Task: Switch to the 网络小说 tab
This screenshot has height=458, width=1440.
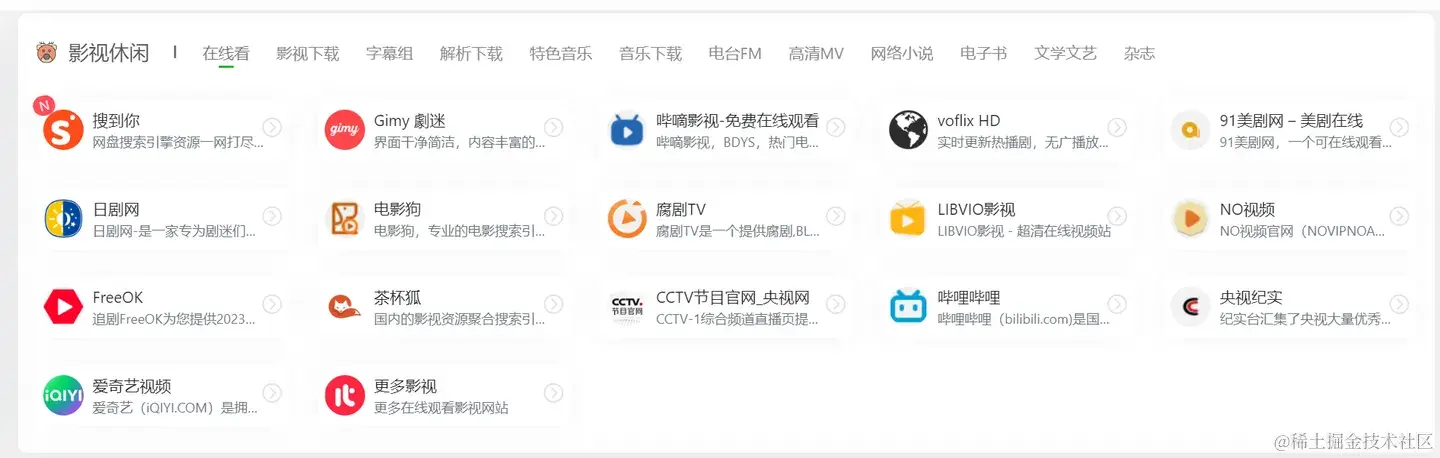Action: (x=901, y=54)
